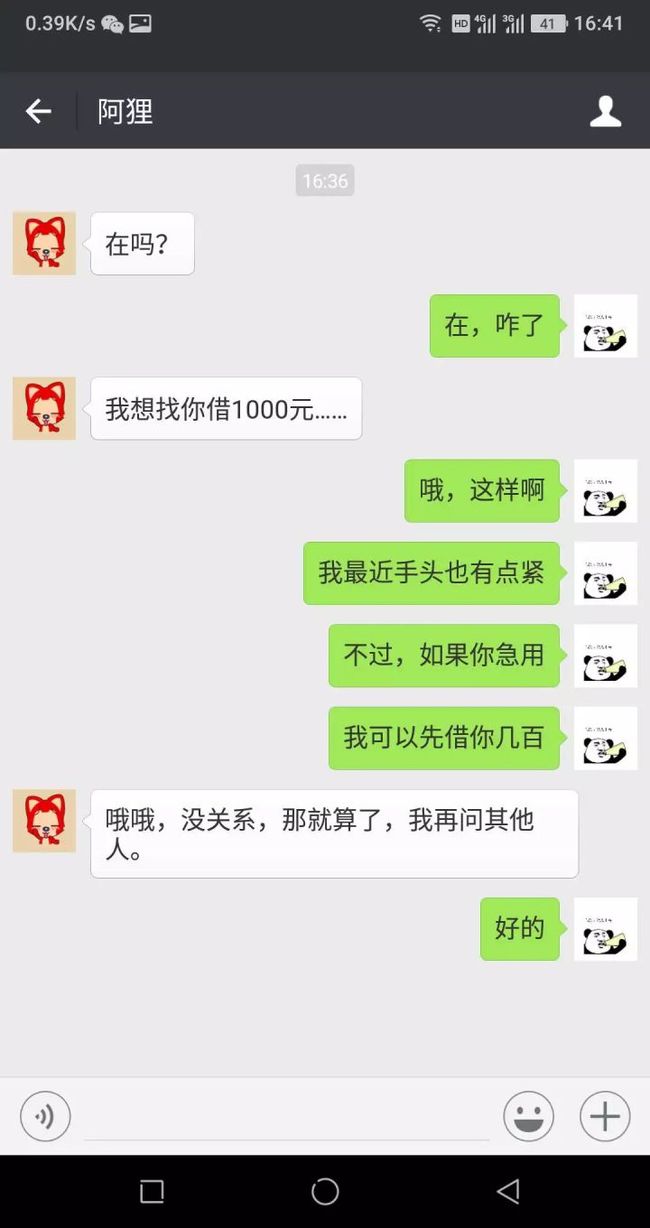The width and height of the screenshot is (650, 1228).
Task: Tap the system home button
Action: (x=325, y=1191)
